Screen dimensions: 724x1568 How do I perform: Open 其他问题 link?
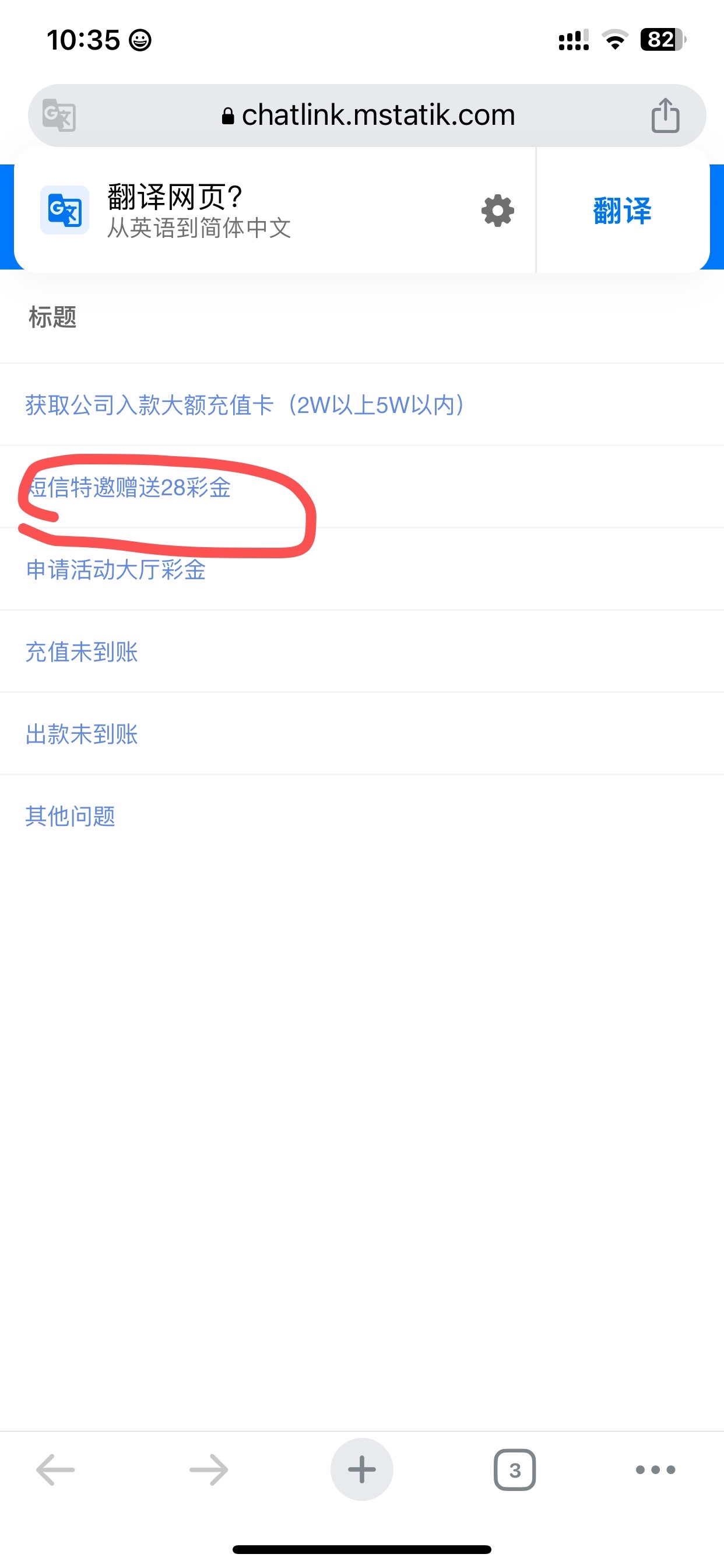[x=71, y=816]
